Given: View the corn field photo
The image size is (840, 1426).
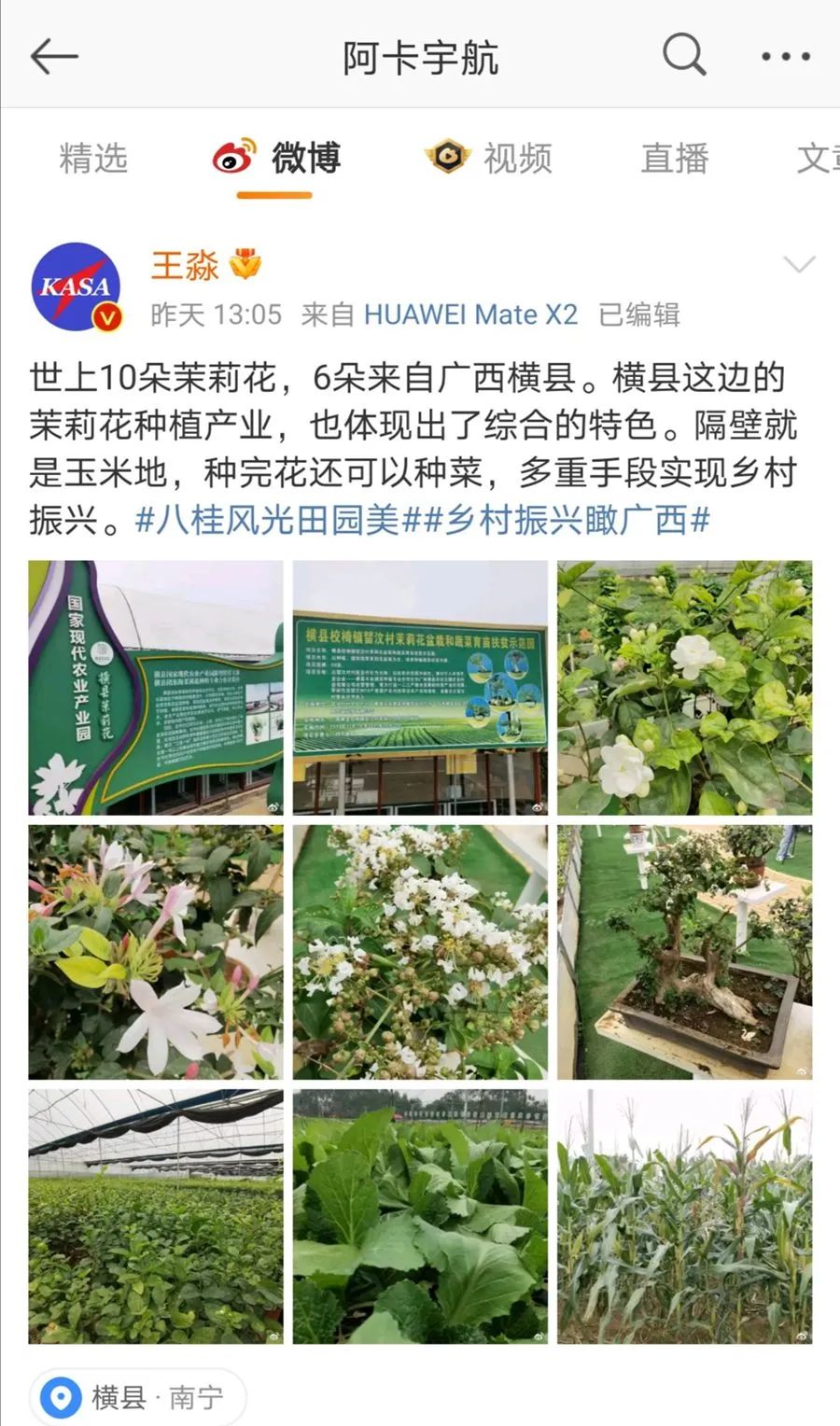Looking at the screenshot, I should pyautogui.click(x=685, y=1216).
